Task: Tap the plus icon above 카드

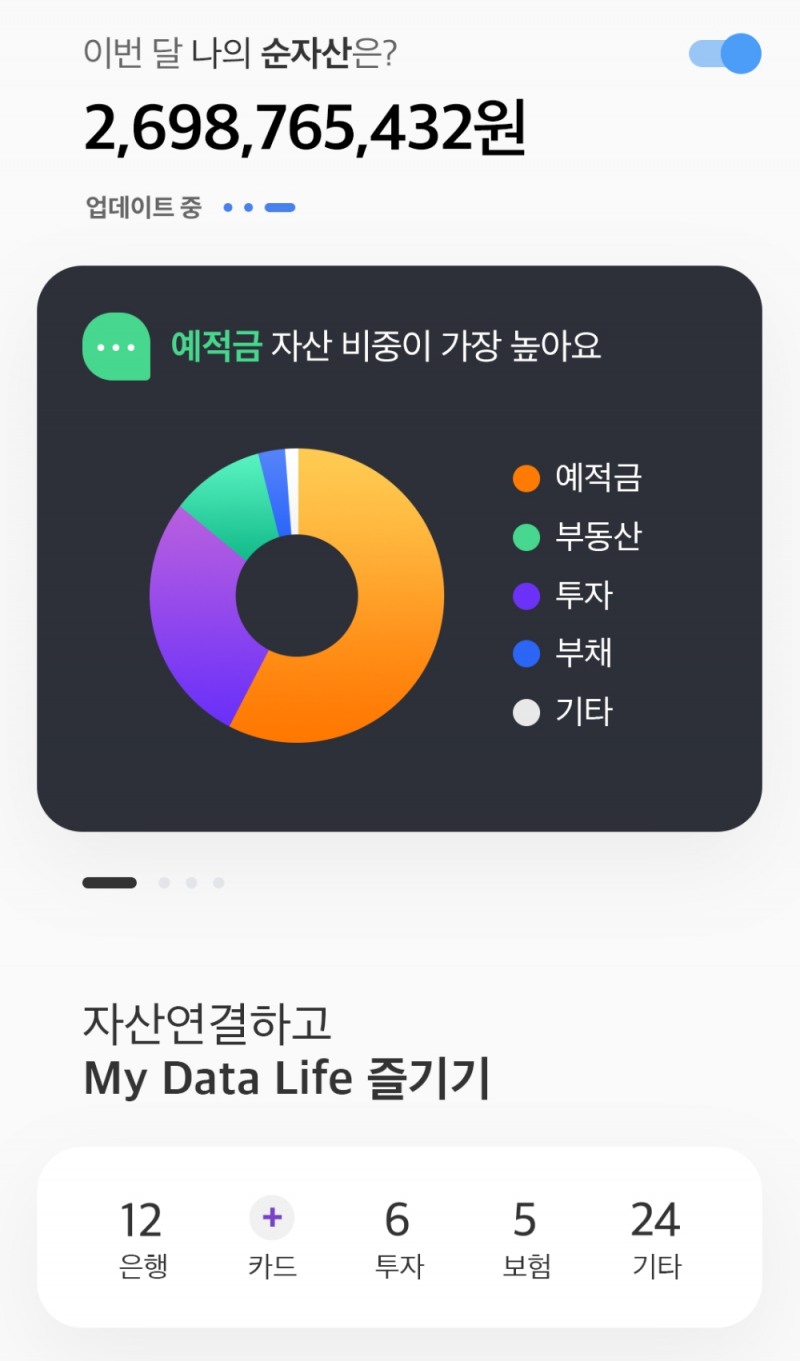Action: (x=270, y=1219)
